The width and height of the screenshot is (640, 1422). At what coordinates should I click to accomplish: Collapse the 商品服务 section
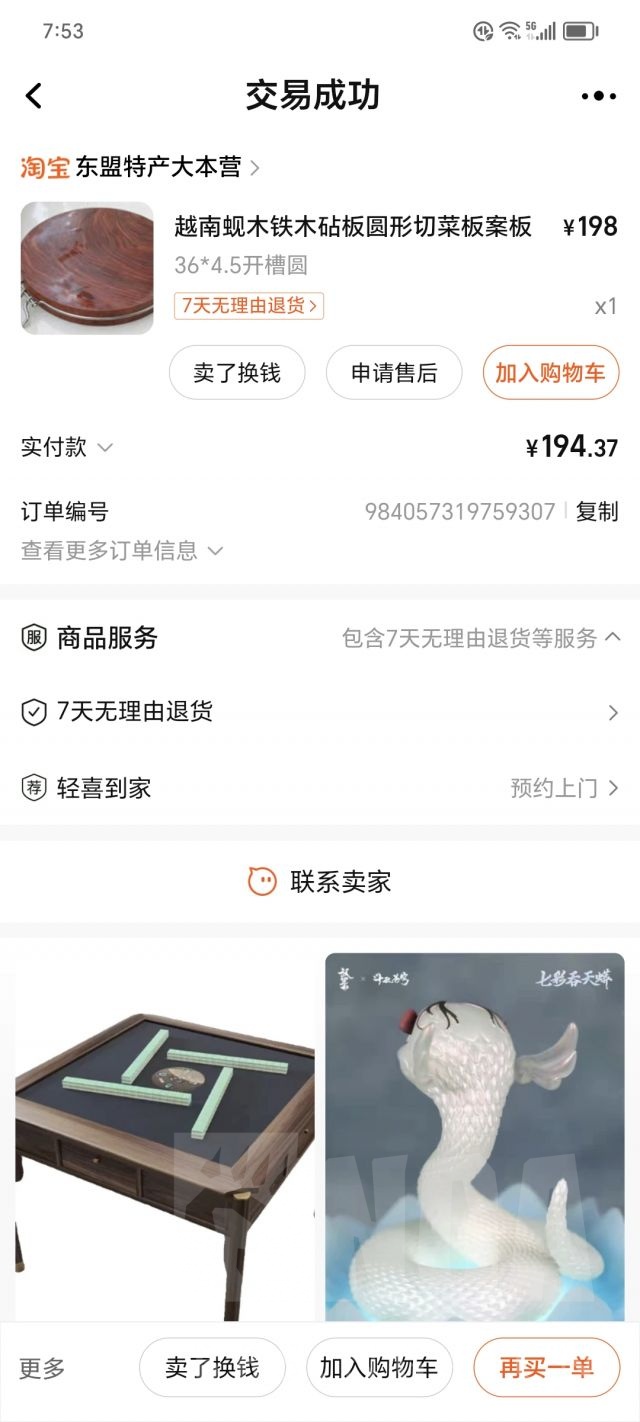coord(613,637)
